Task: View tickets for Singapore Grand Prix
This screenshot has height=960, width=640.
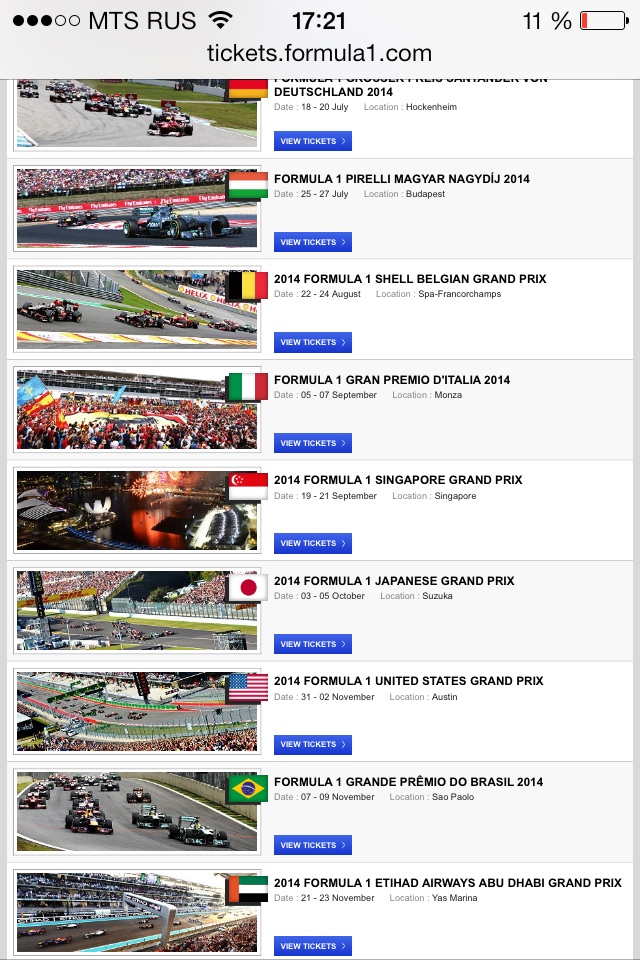Action: 312,543
